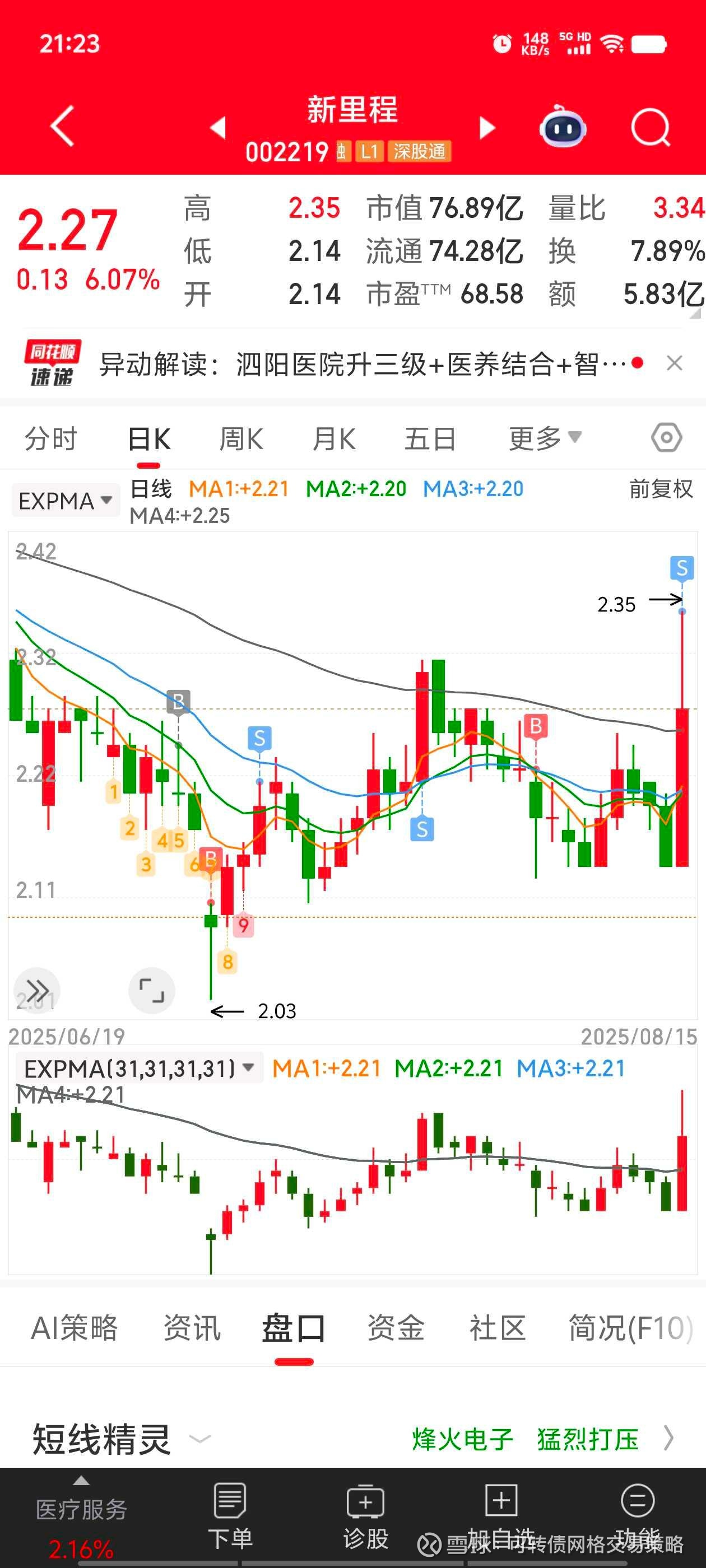
Task: Open the search magnifier
Action: (651, 127)
